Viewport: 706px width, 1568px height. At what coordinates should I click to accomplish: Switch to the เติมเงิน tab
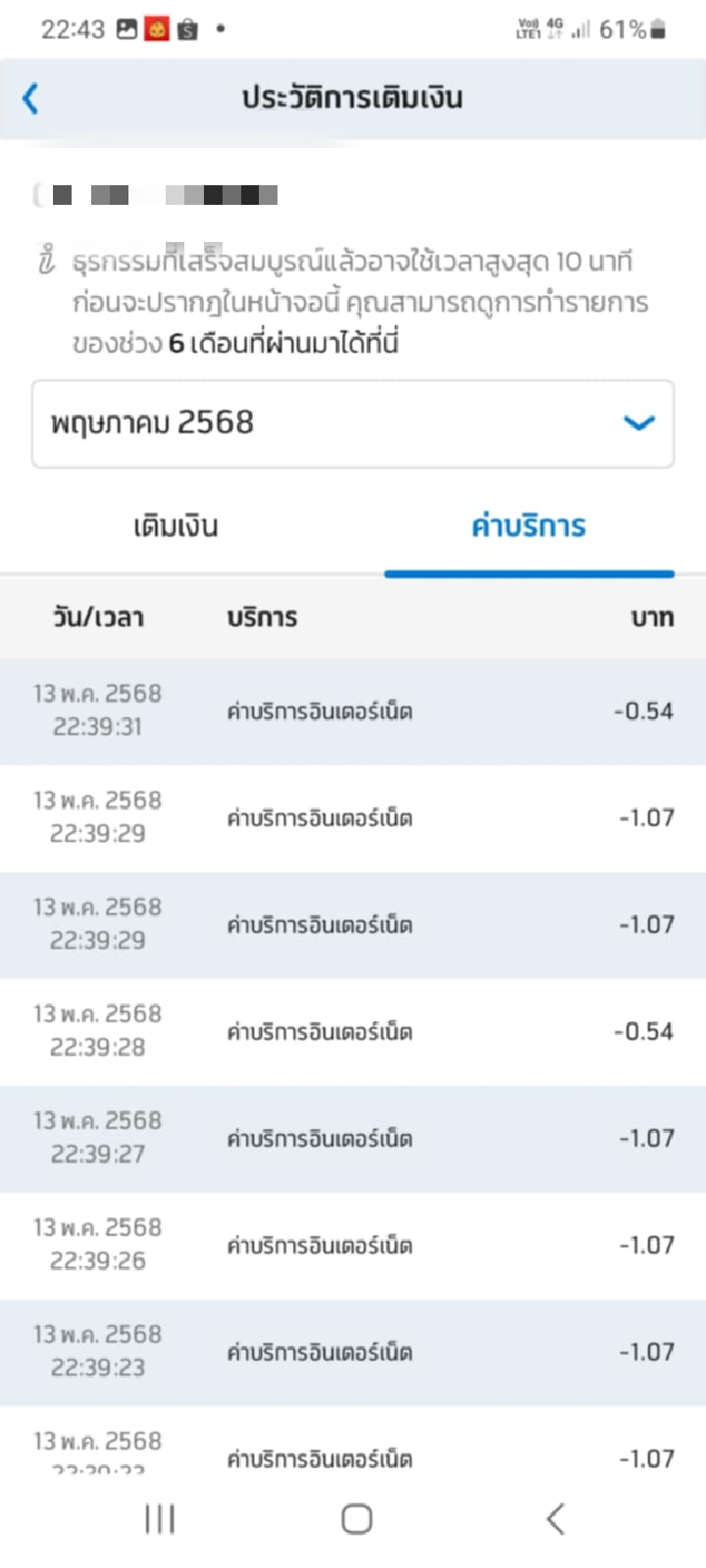click(x=176, y=526)
